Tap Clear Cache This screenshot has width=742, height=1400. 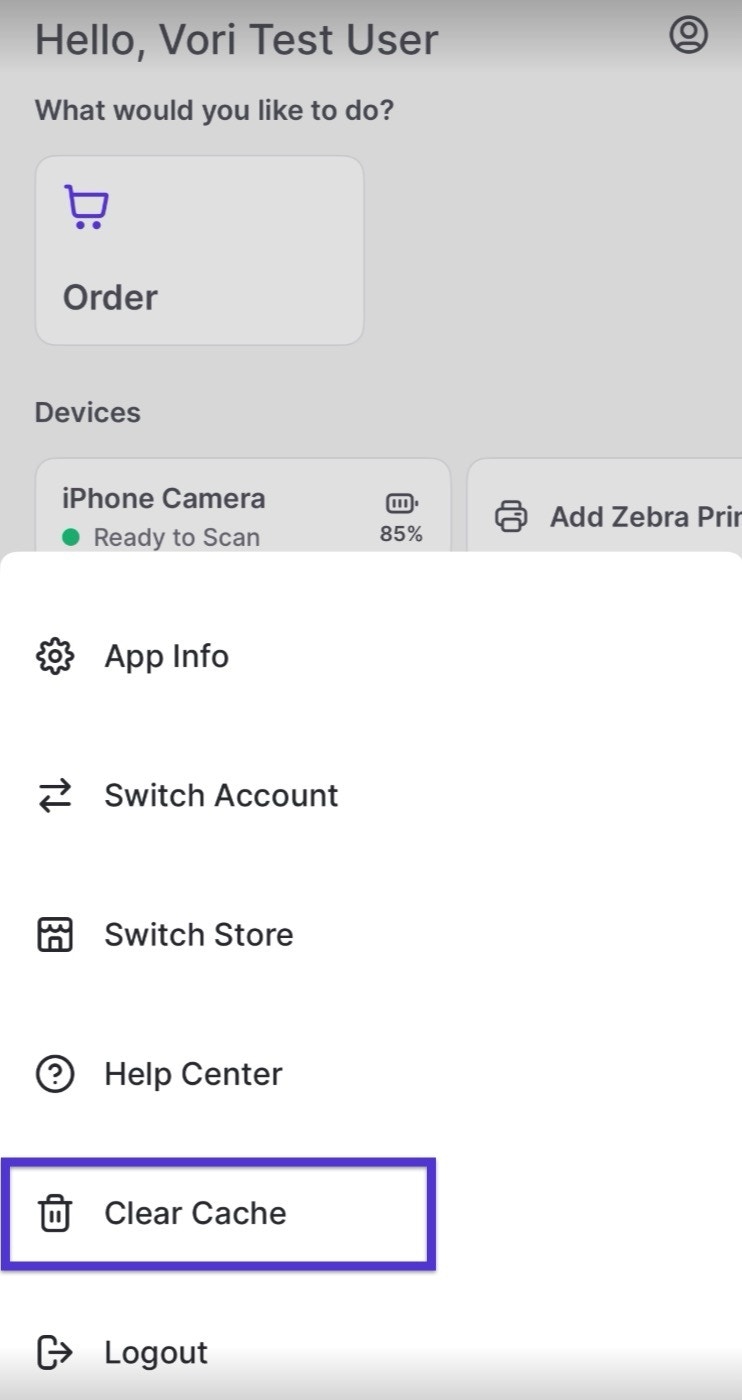[195, 1213]
